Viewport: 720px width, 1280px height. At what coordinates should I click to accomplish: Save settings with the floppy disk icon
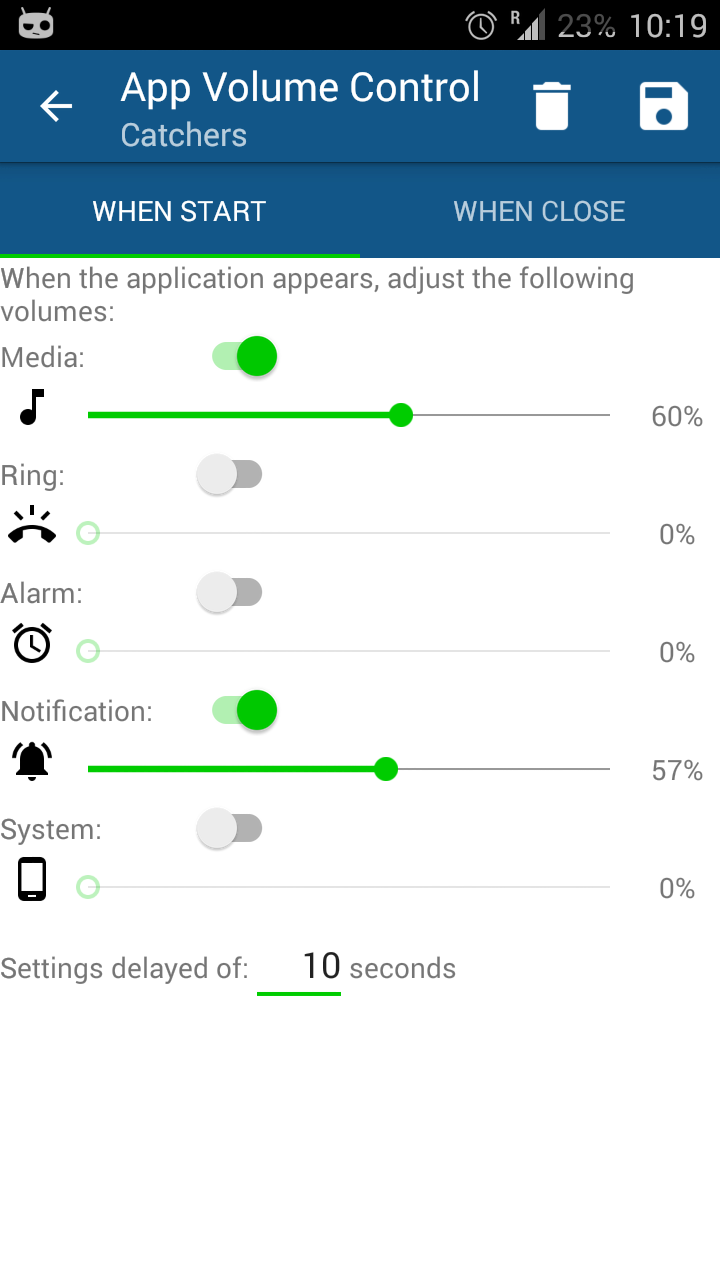tap(664, 106)
